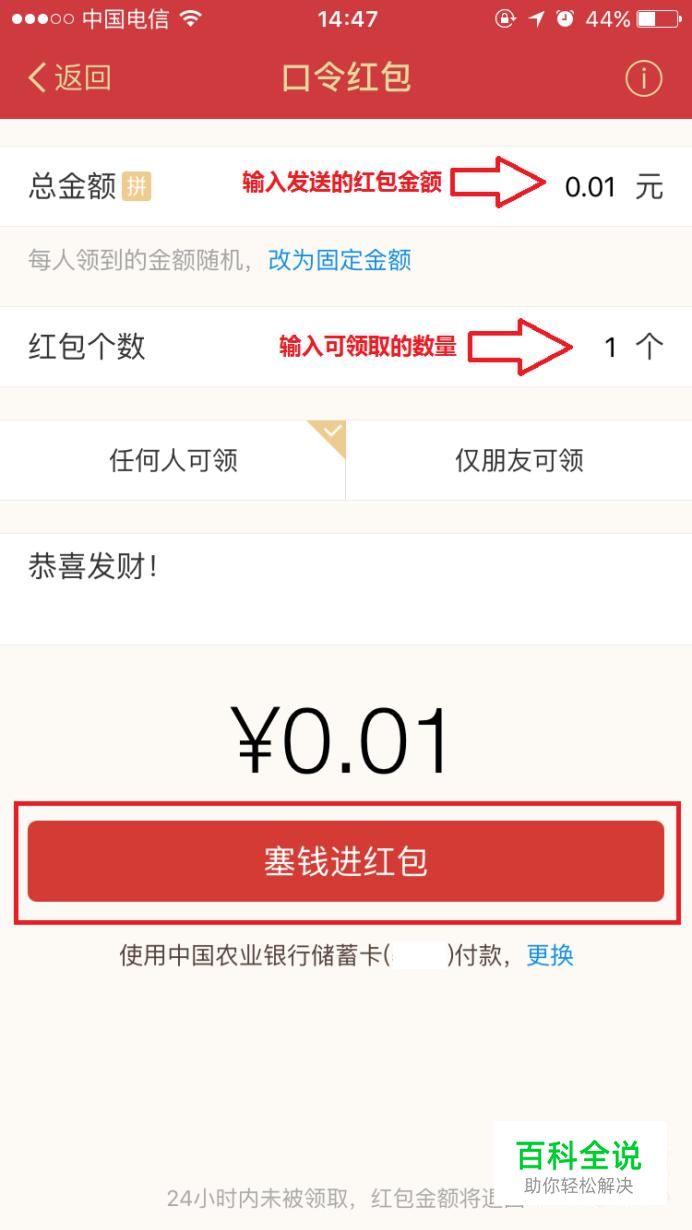Select the 仅朋友可领 option
The width and height of the screenshot is (692, 1230).
[519, 460]
